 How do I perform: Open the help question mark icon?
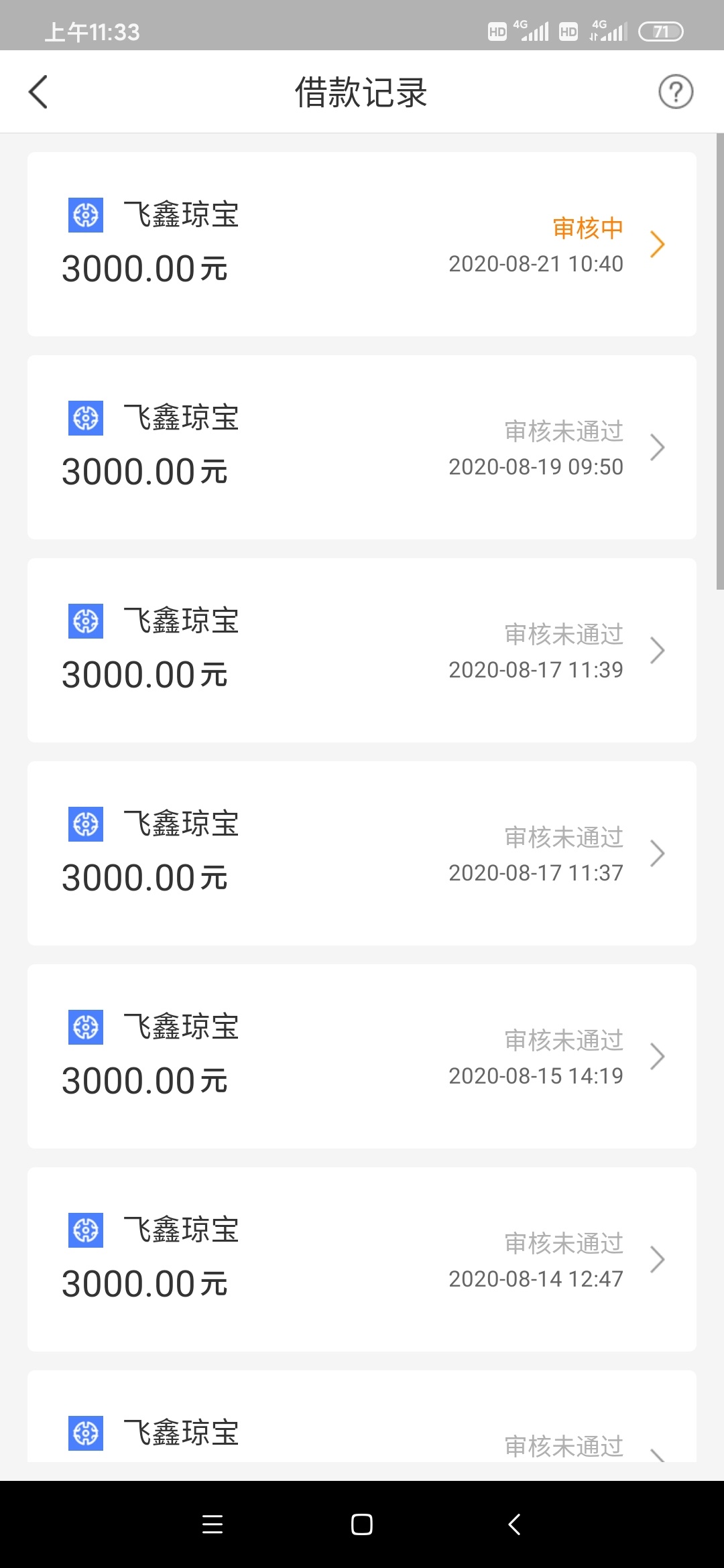(x=676, y=92)
